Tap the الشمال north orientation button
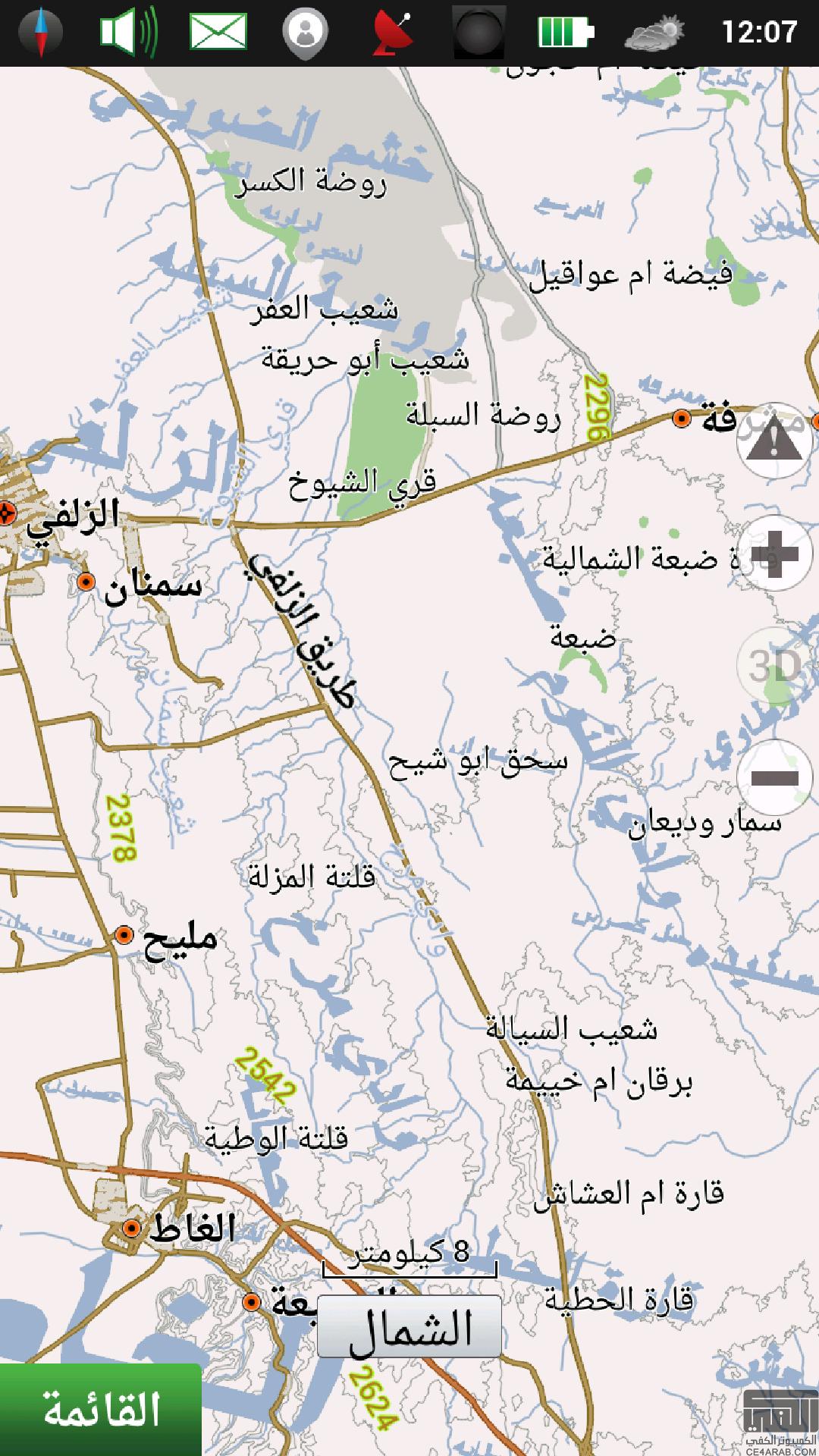The width and height of the screenshot is (819, 1456). (409, 1327)
